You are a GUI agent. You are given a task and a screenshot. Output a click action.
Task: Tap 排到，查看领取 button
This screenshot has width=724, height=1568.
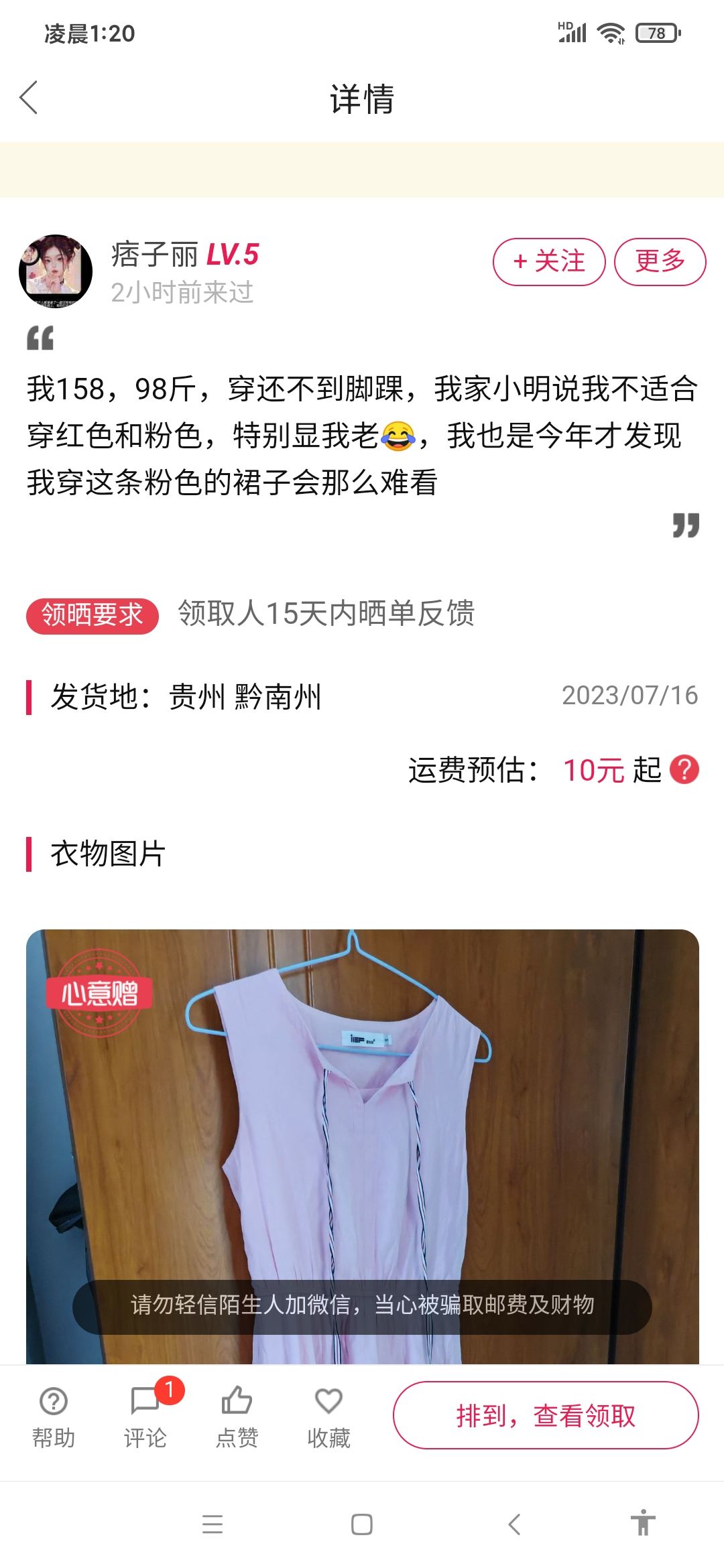[x=546, y=1415]
